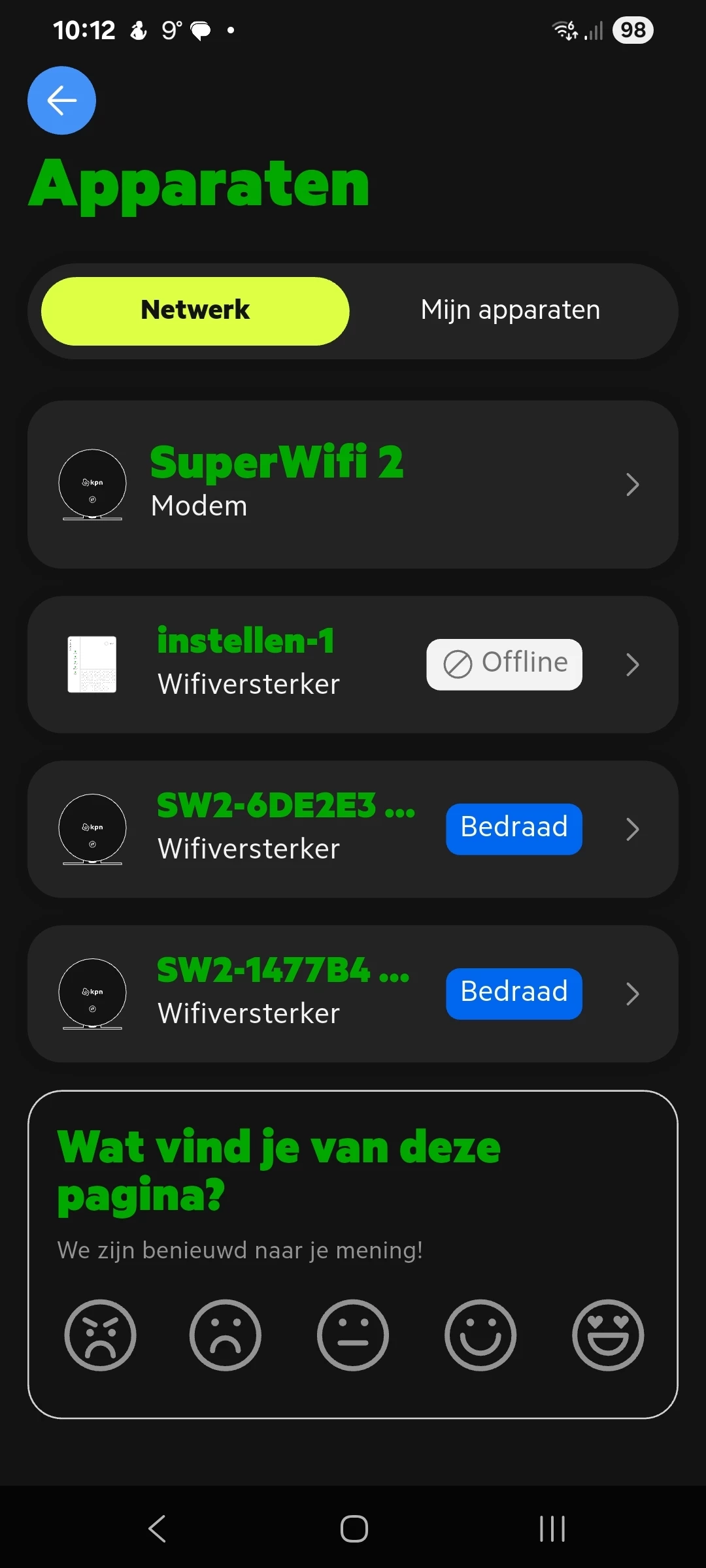This screenshot has width=706, height=1568.
Task: Open the offline instellen-1 Wifiversterker
Action: (x=353, y=664)
